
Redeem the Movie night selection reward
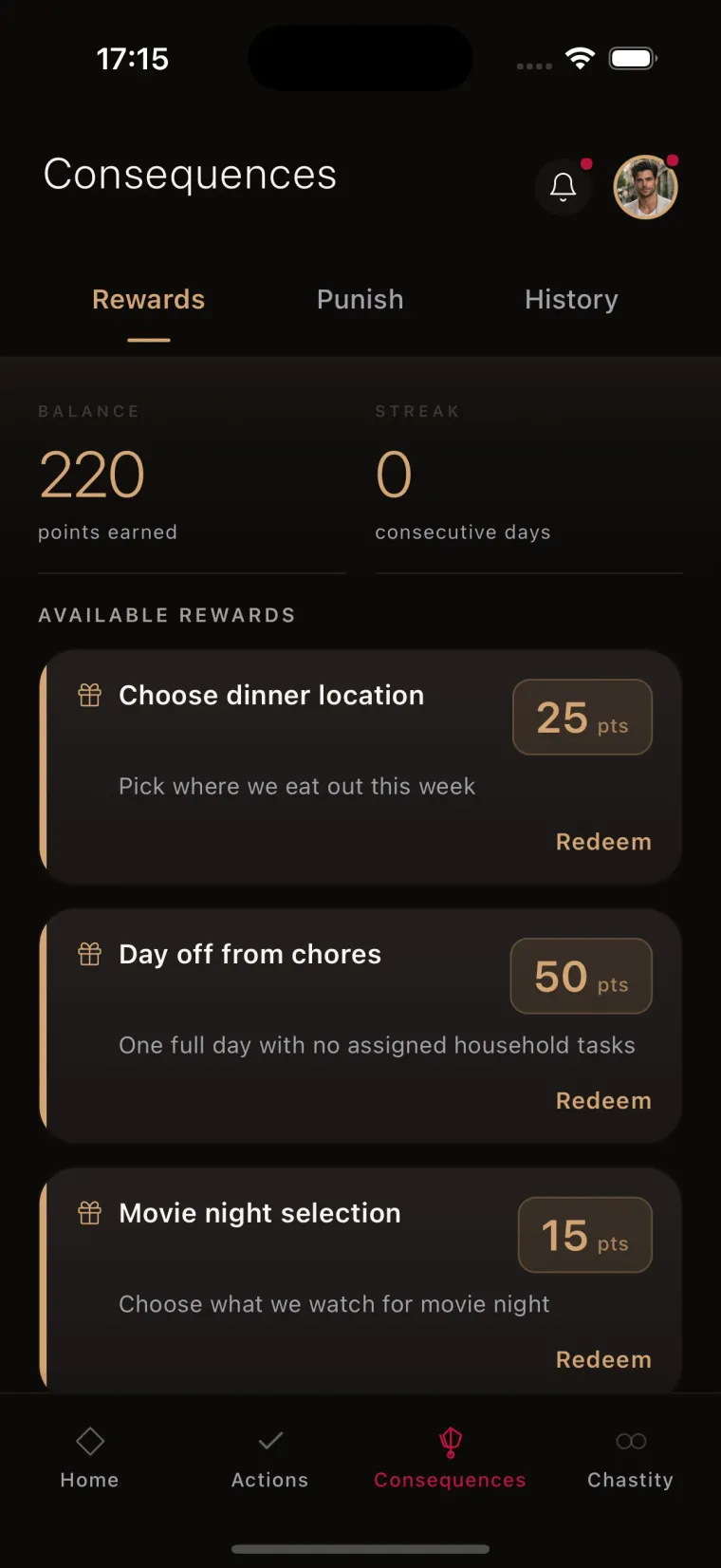pos(603,1358)
